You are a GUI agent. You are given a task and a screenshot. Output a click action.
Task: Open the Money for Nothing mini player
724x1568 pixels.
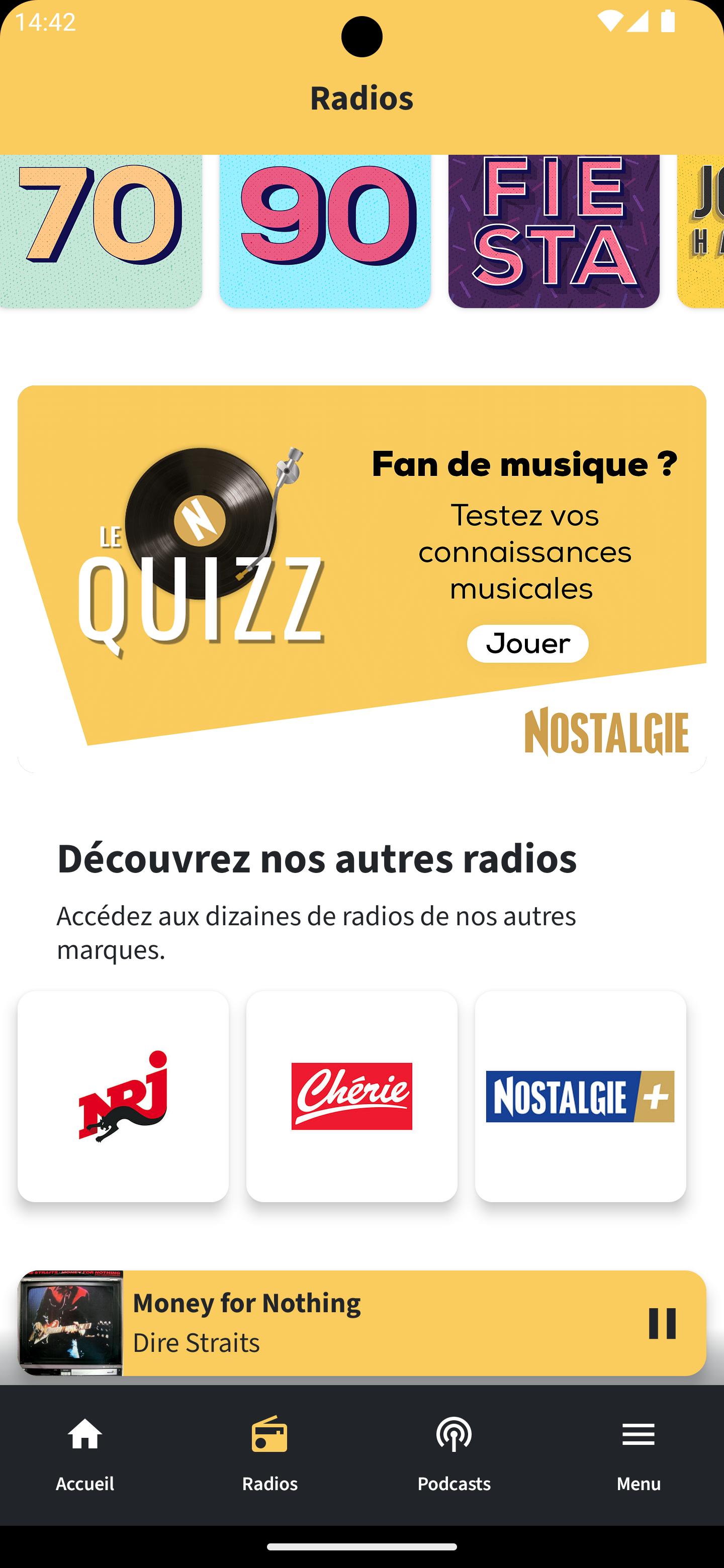pyautogui.click(x=361, y=1323)
